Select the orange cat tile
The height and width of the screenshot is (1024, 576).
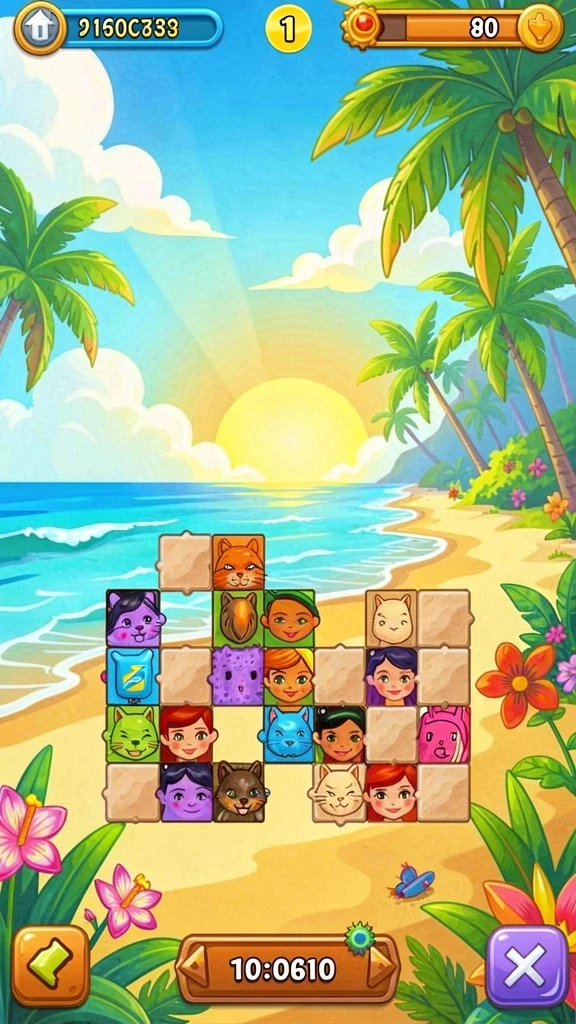click(x=239, y=563)
